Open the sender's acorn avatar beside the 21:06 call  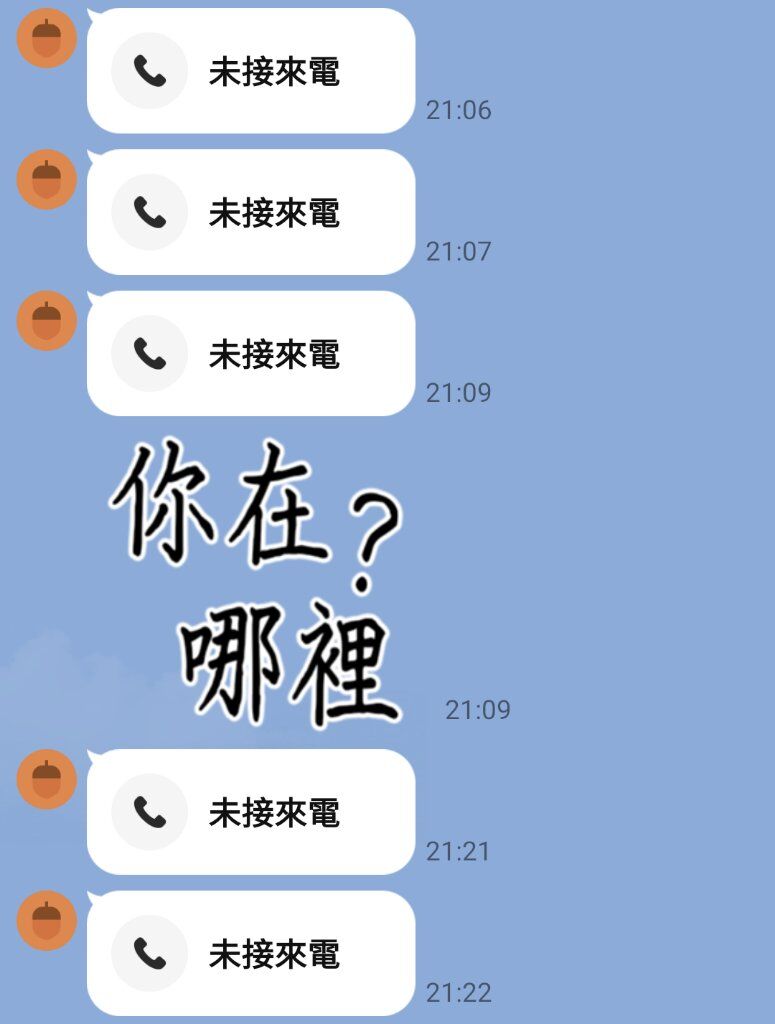pos(46,38)
